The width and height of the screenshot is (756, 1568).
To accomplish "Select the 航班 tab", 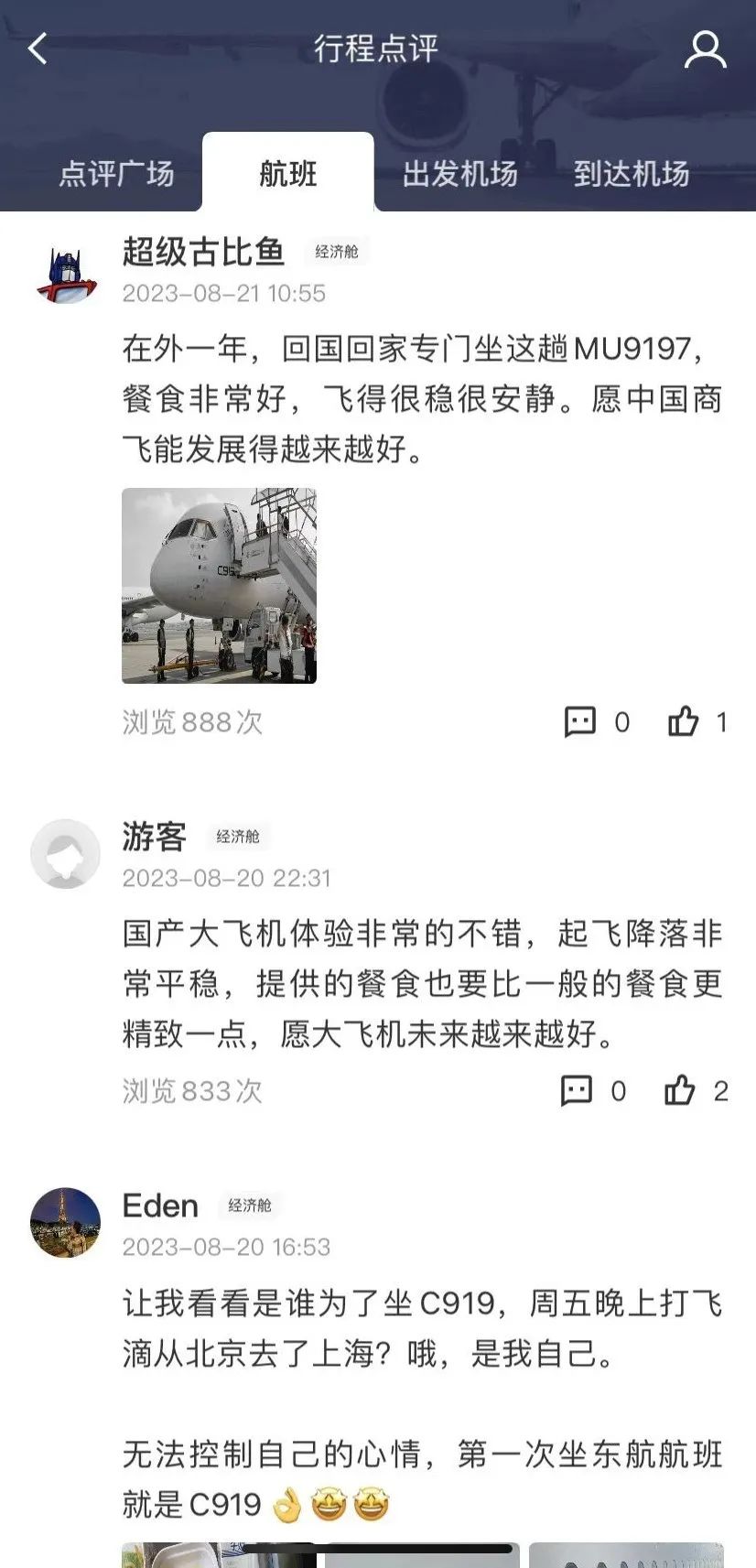I will (287, 173).
